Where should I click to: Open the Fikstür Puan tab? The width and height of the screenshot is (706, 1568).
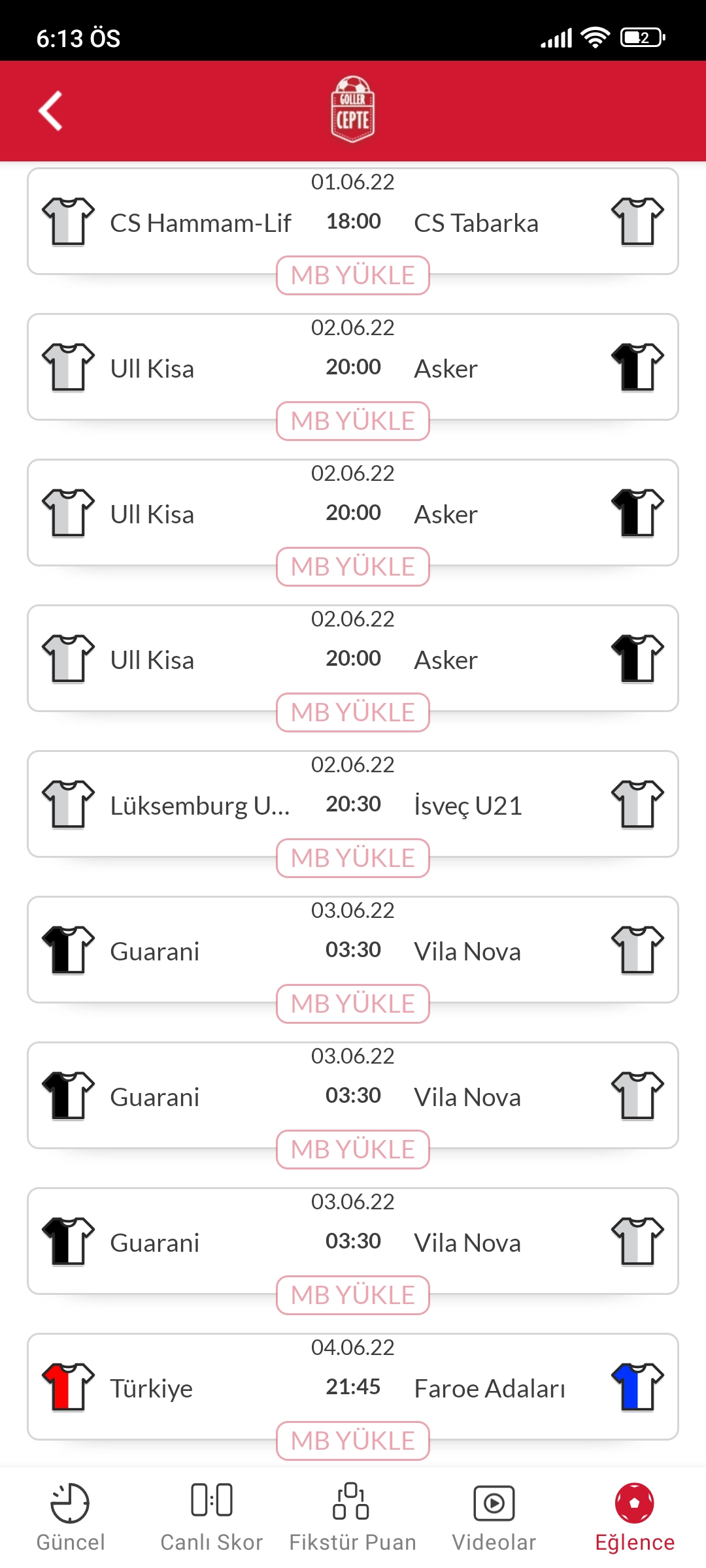point(353,1517)
